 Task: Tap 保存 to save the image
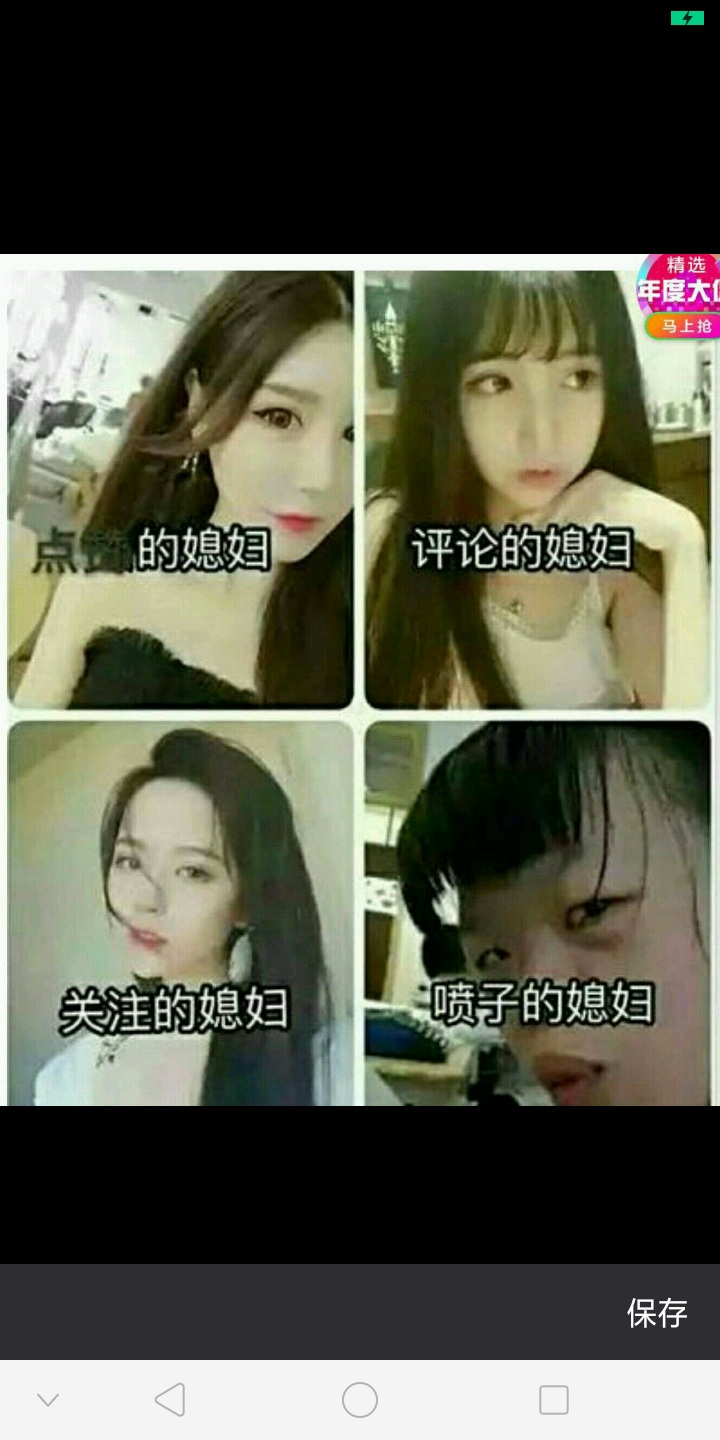(657, 1312)
